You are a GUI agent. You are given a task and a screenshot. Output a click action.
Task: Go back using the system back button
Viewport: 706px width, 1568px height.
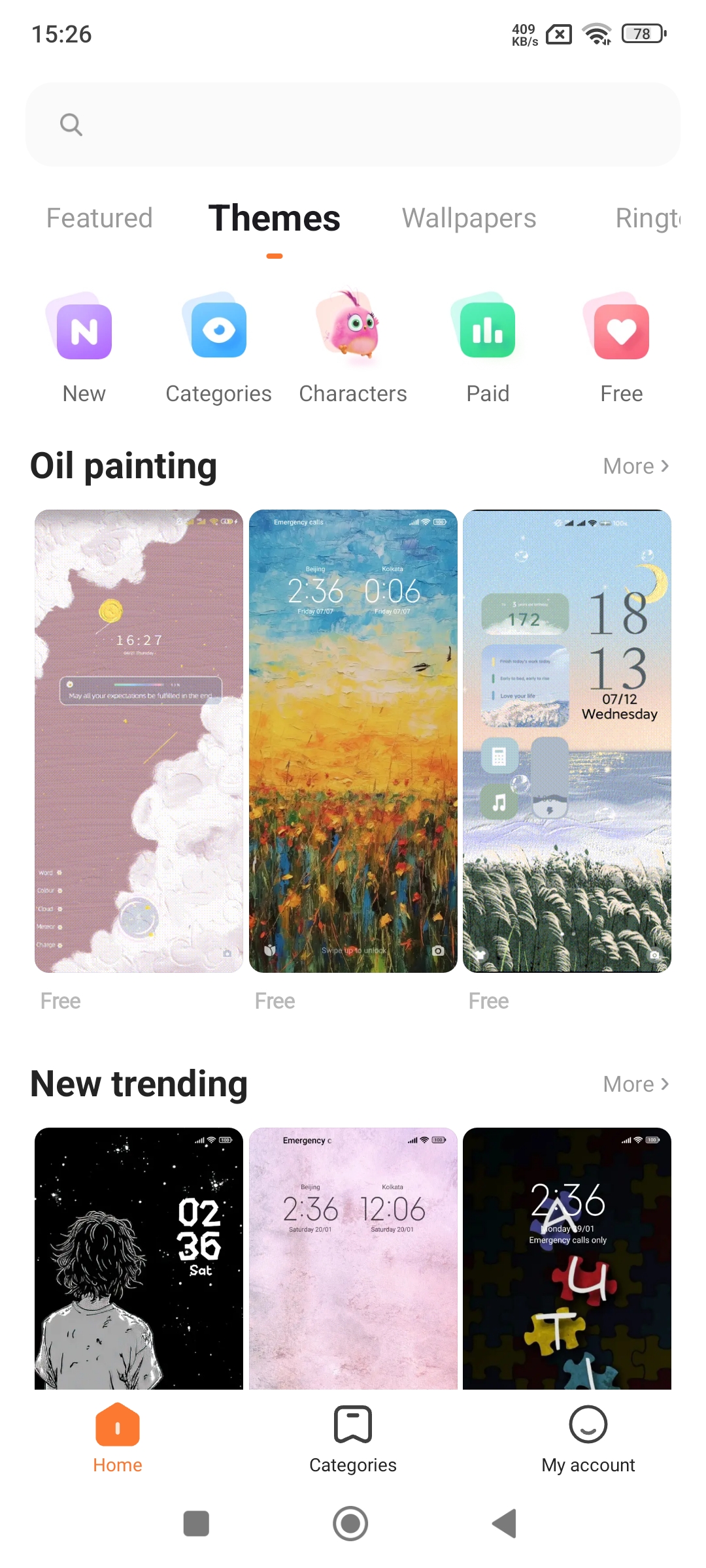(505, 1524)
